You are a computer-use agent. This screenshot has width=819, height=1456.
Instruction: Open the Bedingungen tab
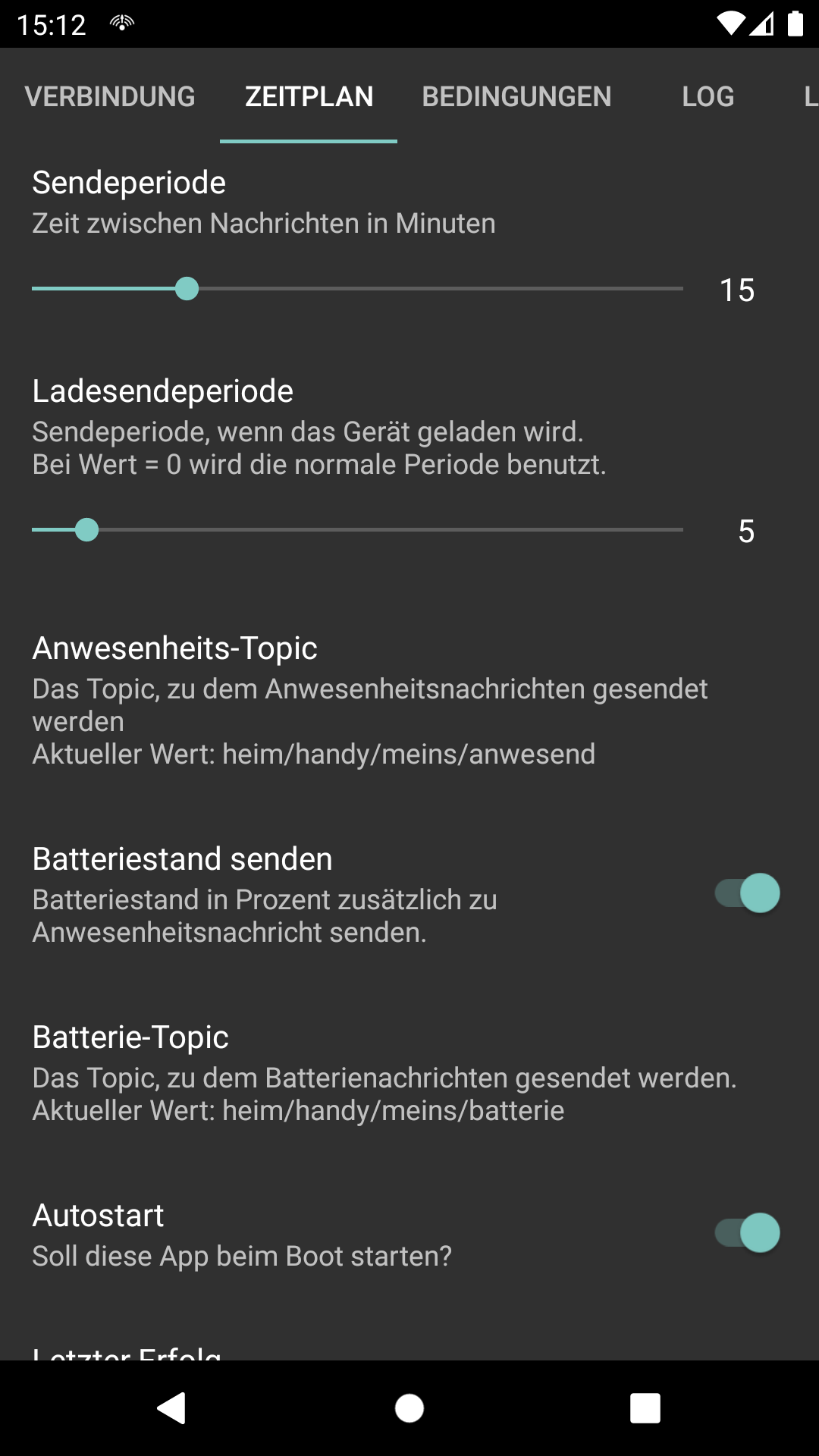pyautogui.click(x=516, y=96)
